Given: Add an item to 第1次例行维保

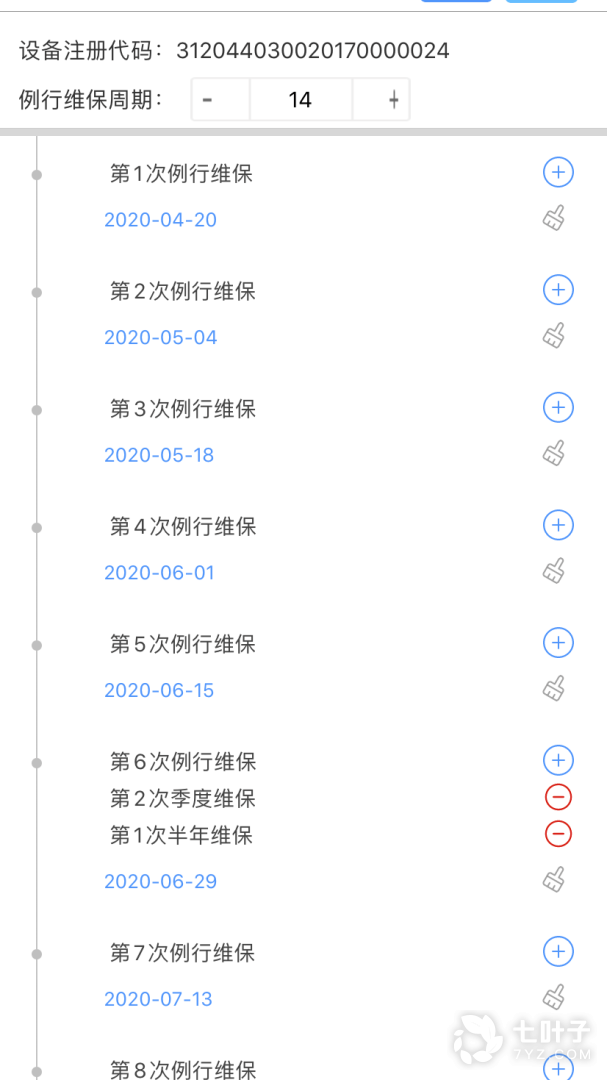Looking at the screenshot, I should pos(558,173).
